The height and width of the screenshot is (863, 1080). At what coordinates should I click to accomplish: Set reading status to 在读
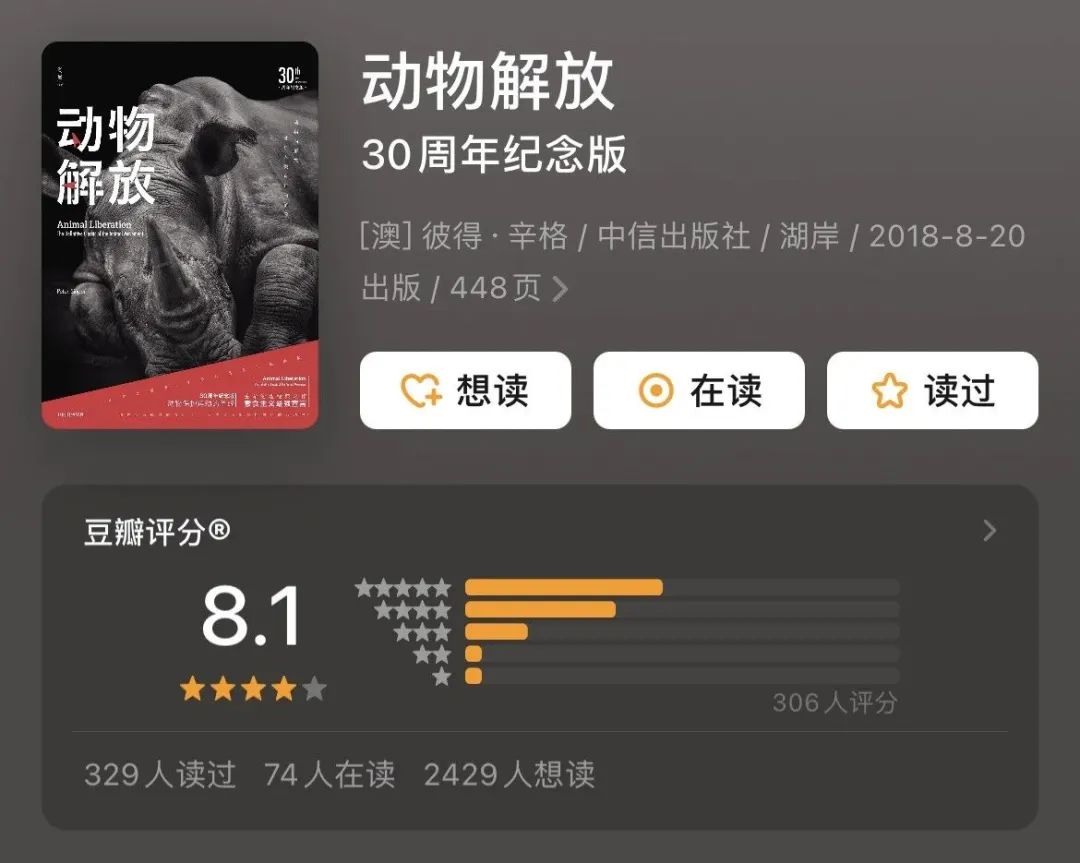698,391
